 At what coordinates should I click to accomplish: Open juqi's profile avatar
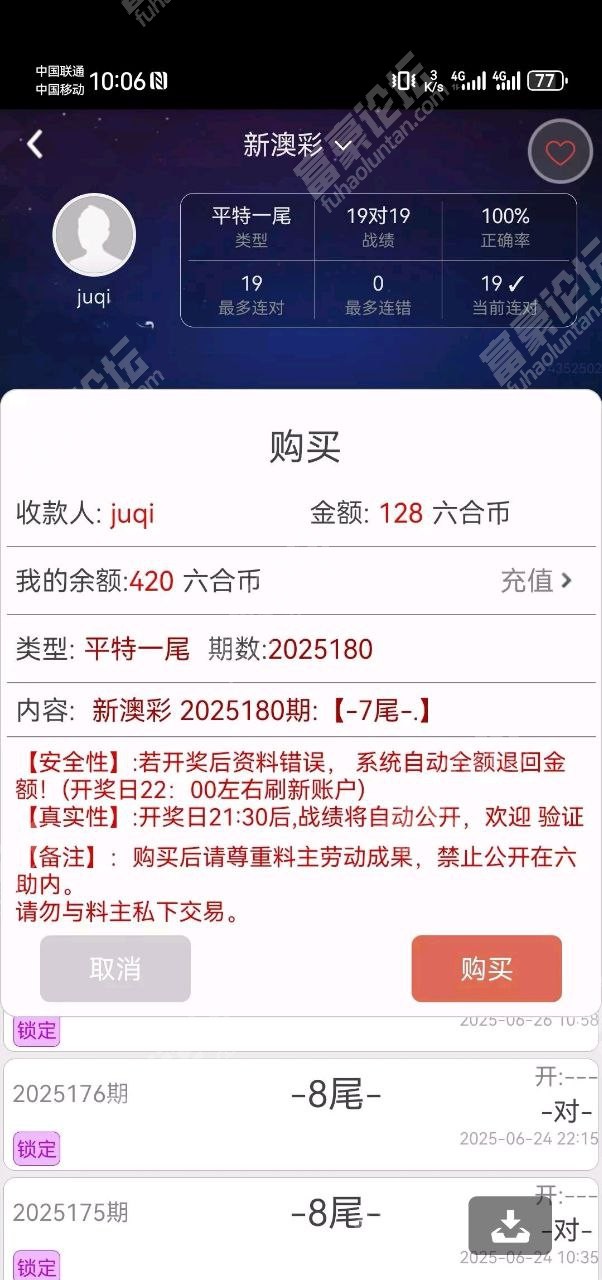pyautogui.click(x=94, y=236)
